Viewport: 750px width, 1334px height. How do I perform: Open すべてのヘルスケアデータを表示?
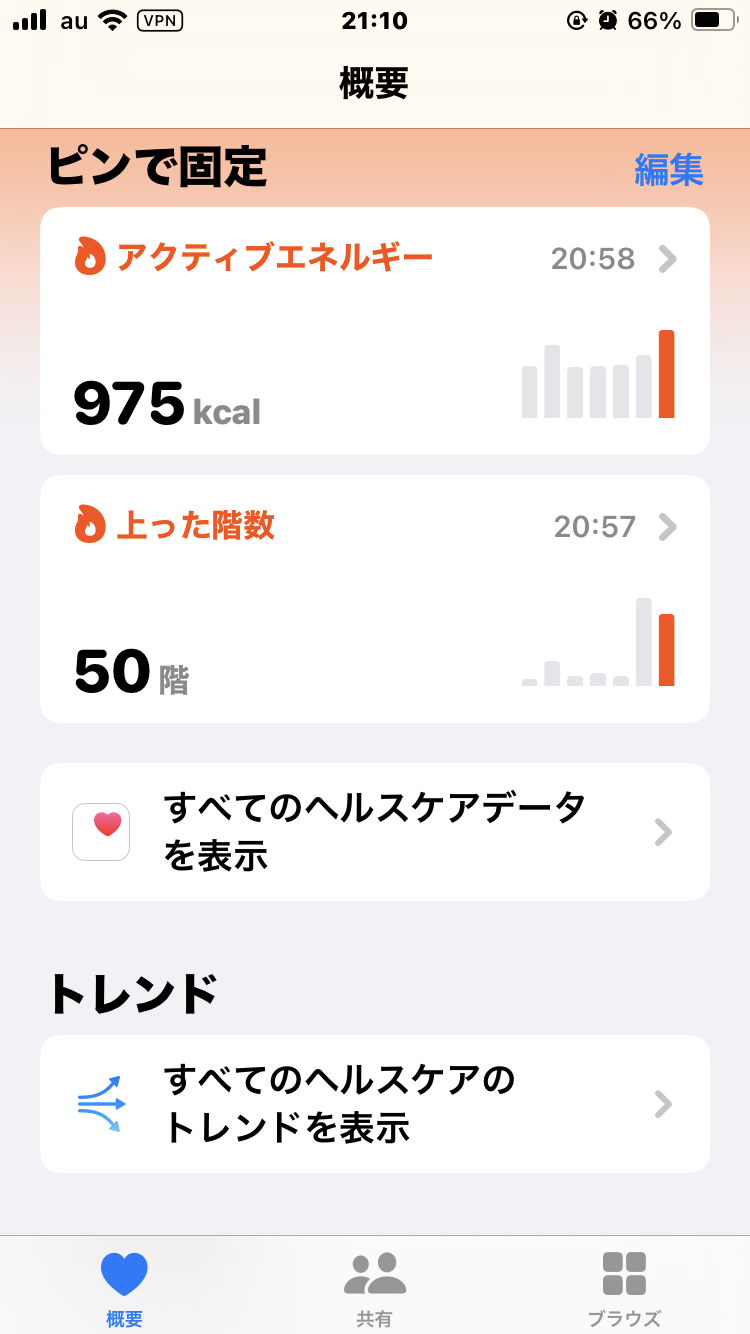[374, 832]
